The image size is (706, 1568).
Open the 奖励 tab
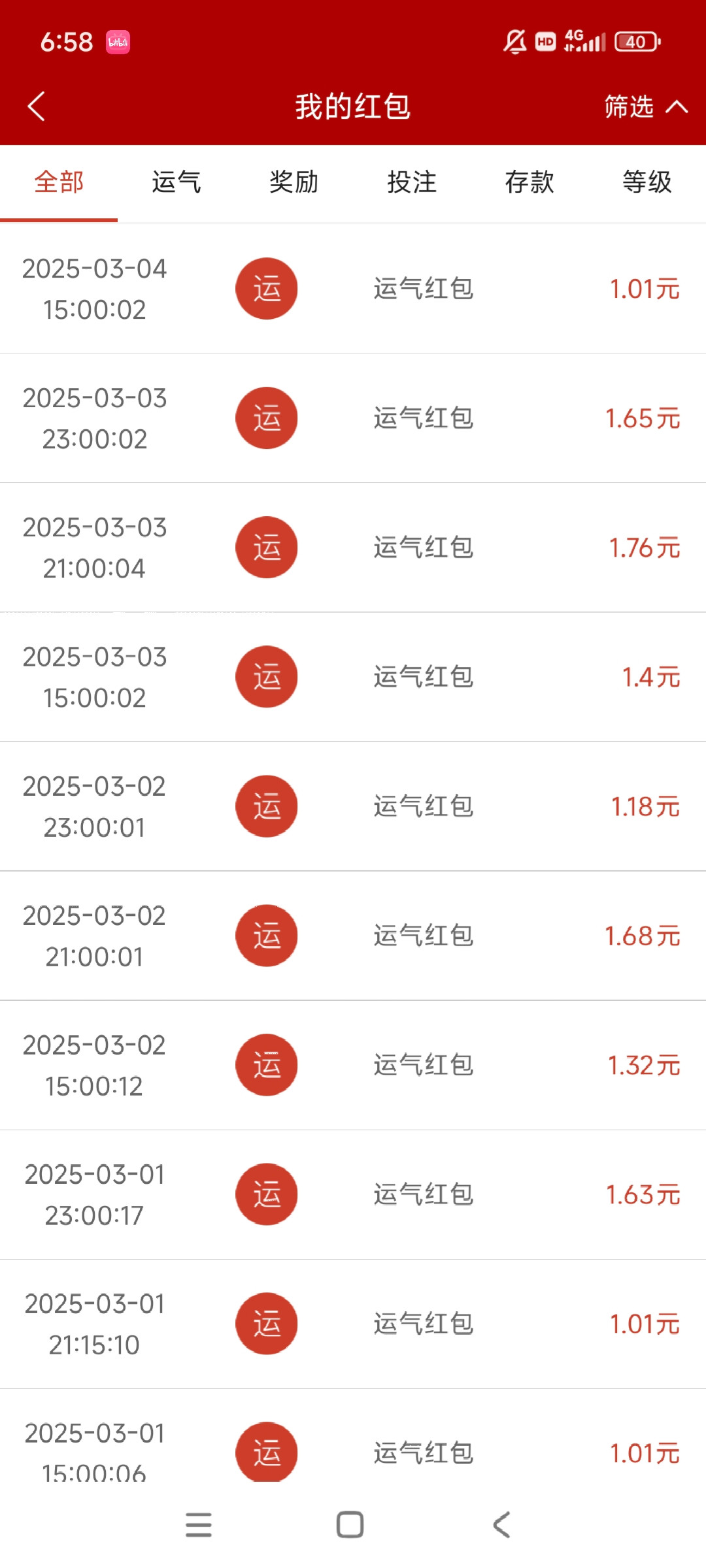(x=294, y=182)
